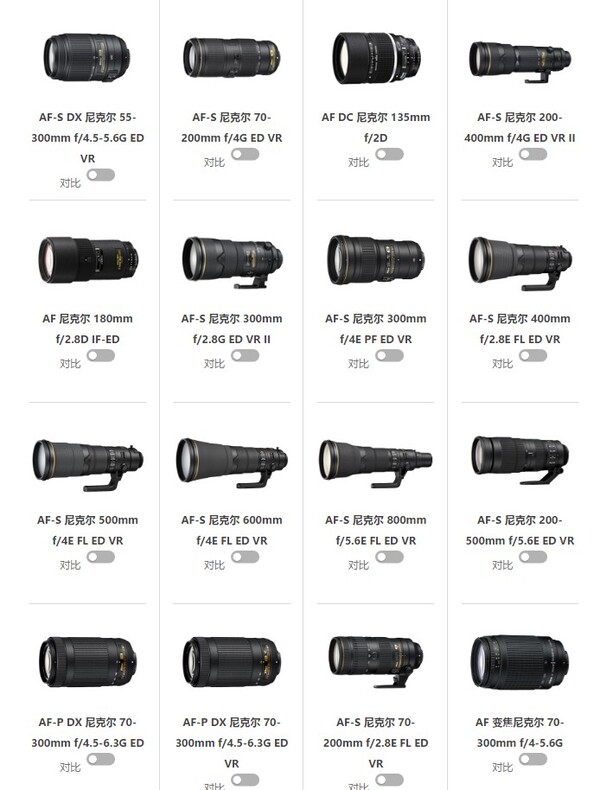Enable compare for AF 180mm f/2.8D IF-ED
600x790 pixels.
tap(101, 356)
